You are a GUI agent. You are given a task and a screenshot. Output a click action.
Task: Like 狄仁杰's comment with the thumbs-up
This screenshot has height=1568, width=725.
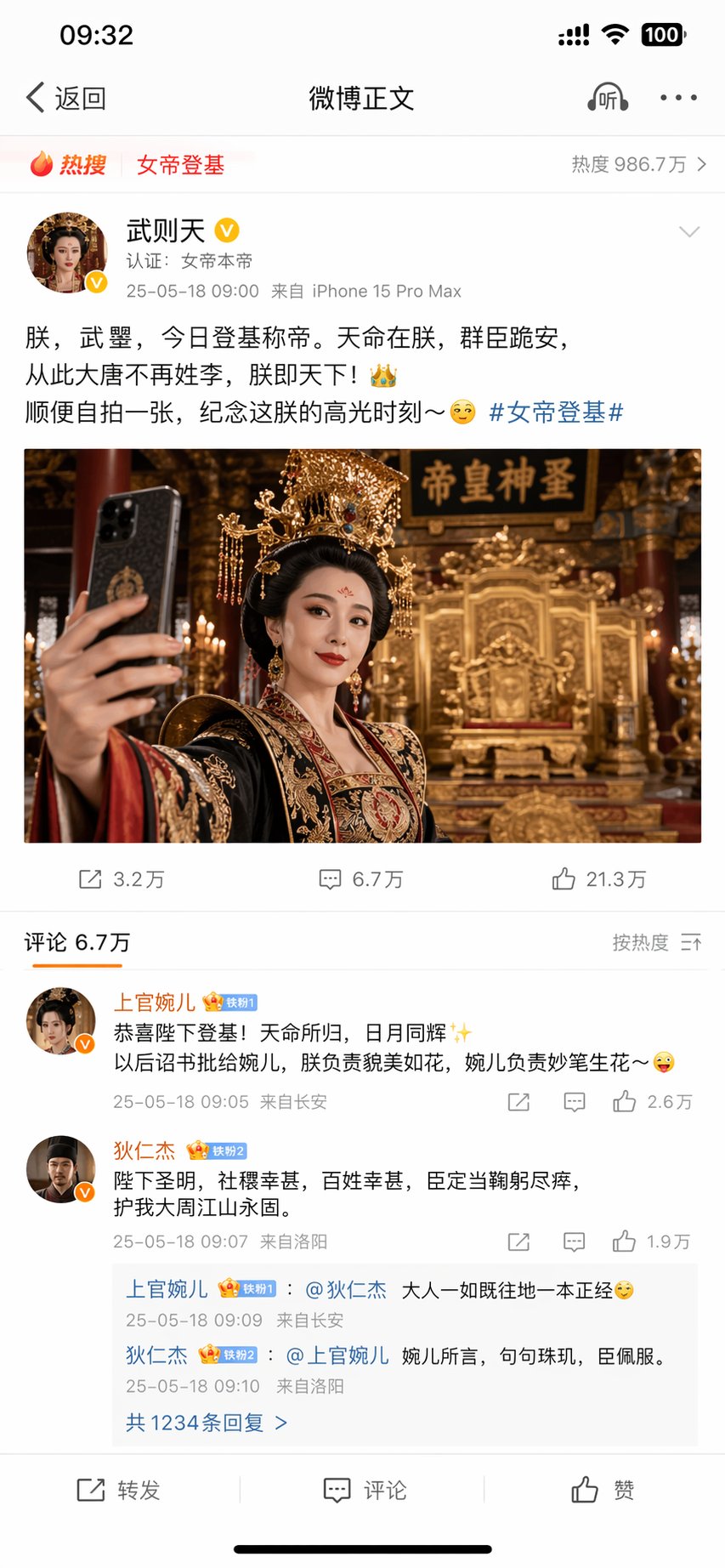[624, 1241]
